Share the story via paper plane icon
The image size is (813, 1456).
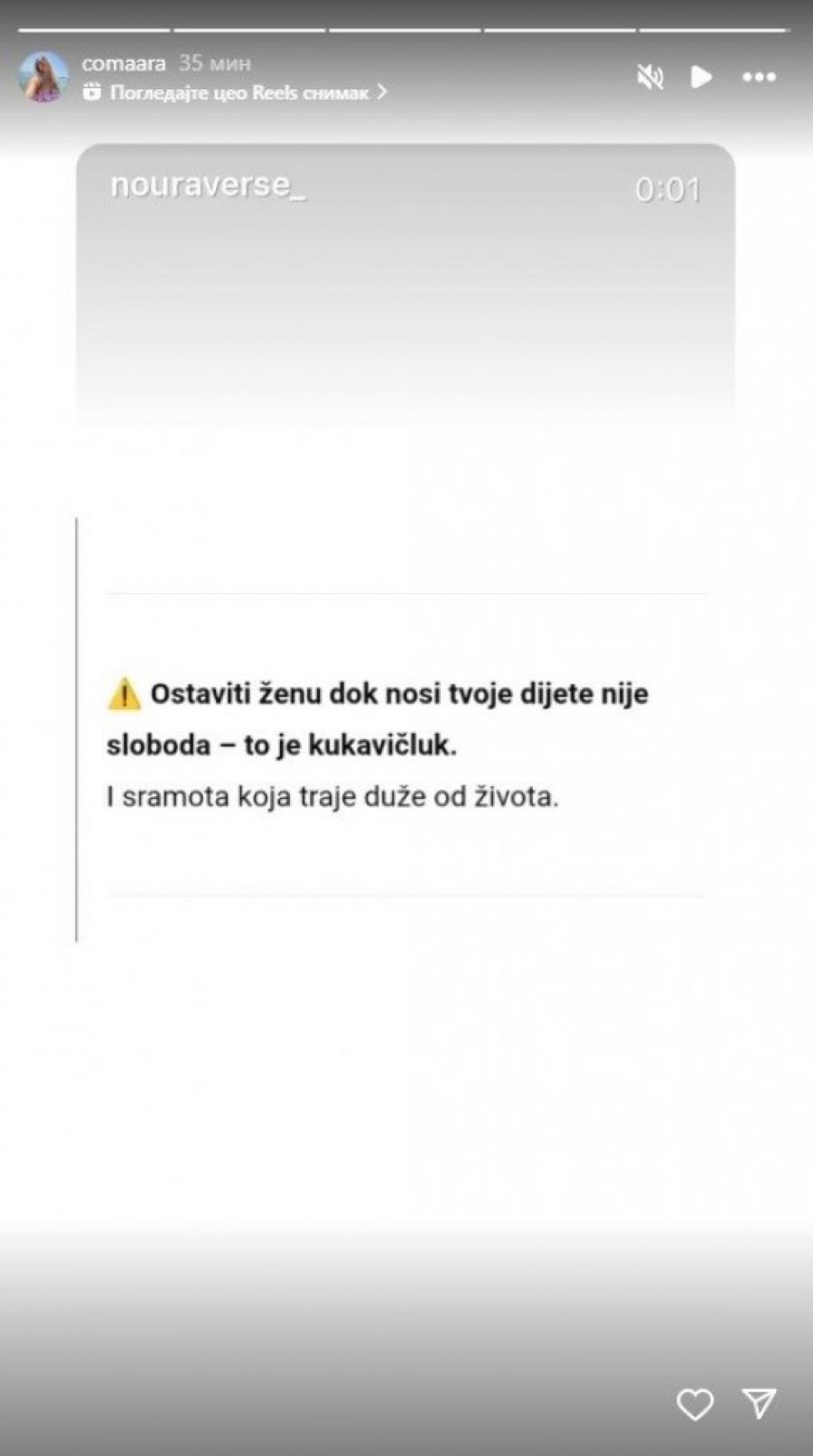click(x=759, y=1403)
